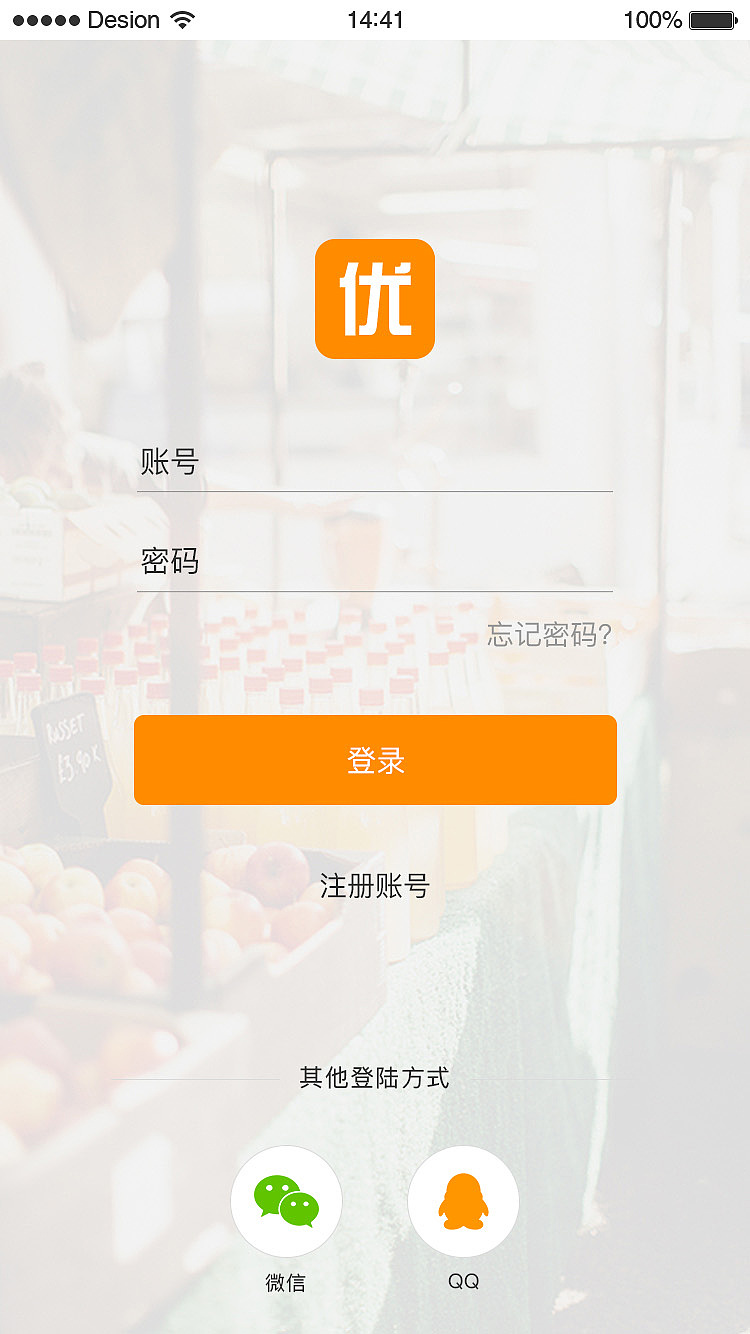750x1334 pixels.
Task: Tap the 微信 label under WeChat icon
Action: pyautogui.click(x=286, y=1280)
